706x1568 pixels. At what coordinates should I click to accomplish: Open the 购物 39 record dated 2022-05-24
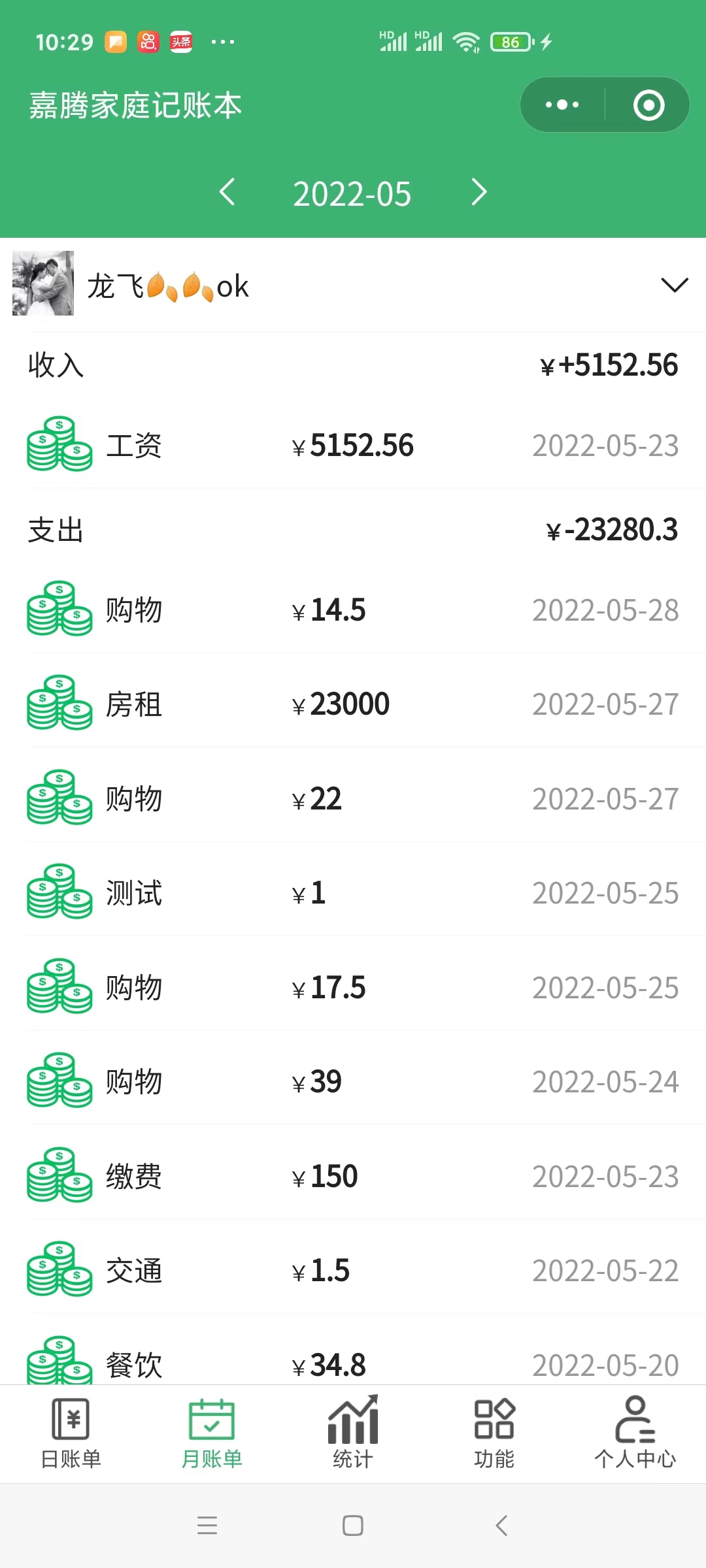click(x=353, y=1081)
